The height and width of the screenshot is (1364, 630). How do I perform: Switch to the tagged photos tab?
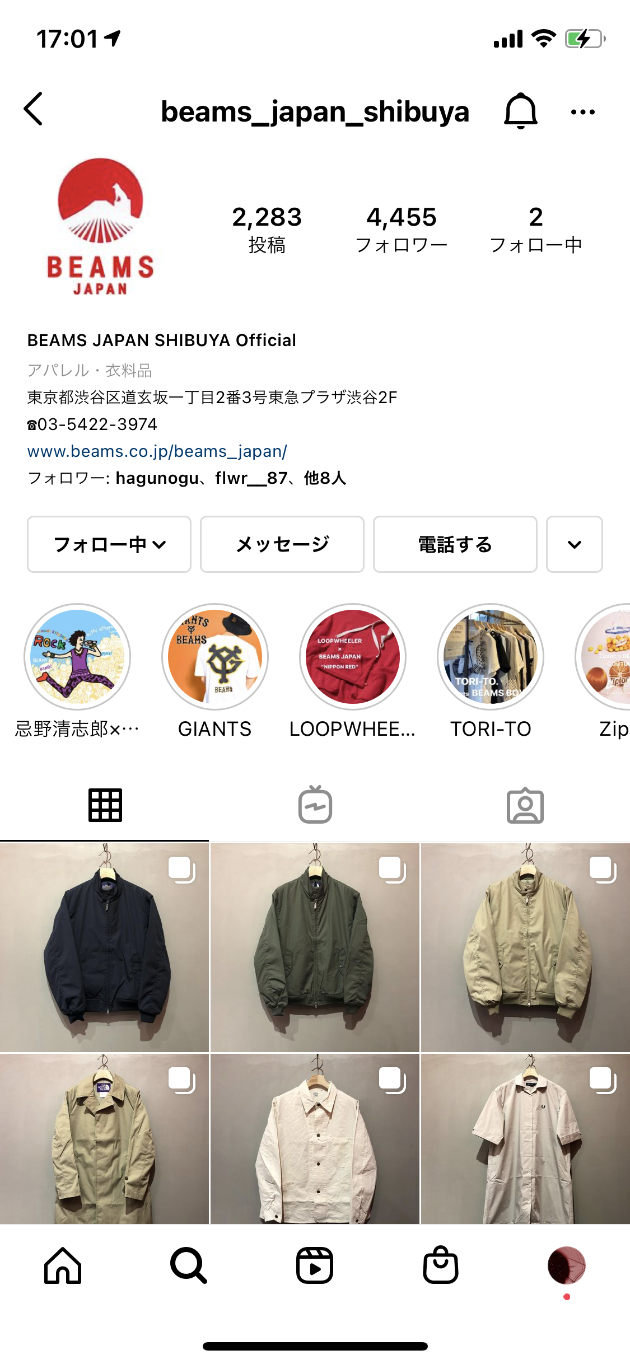point(525,805)
